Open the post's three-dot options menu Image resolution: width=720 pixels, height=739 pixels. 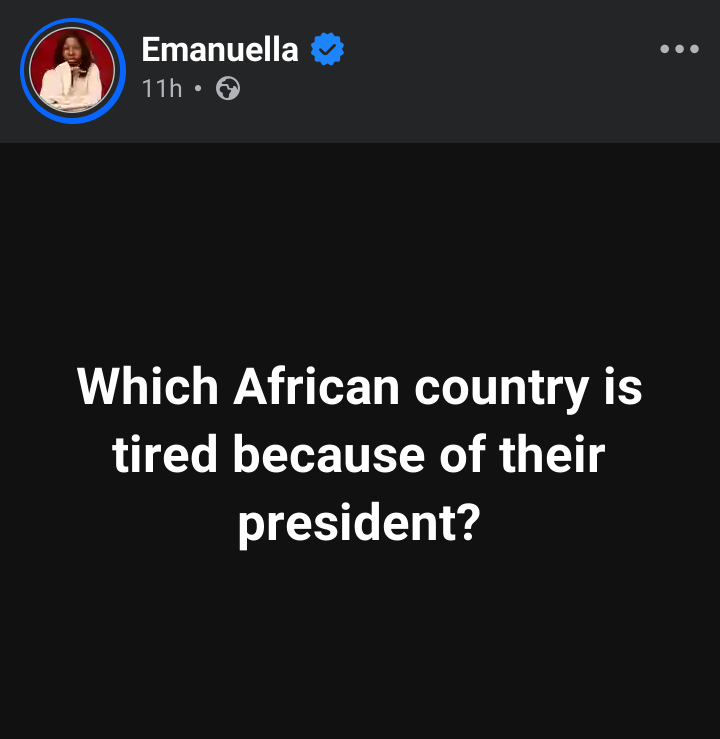click(x=679, y=48)
